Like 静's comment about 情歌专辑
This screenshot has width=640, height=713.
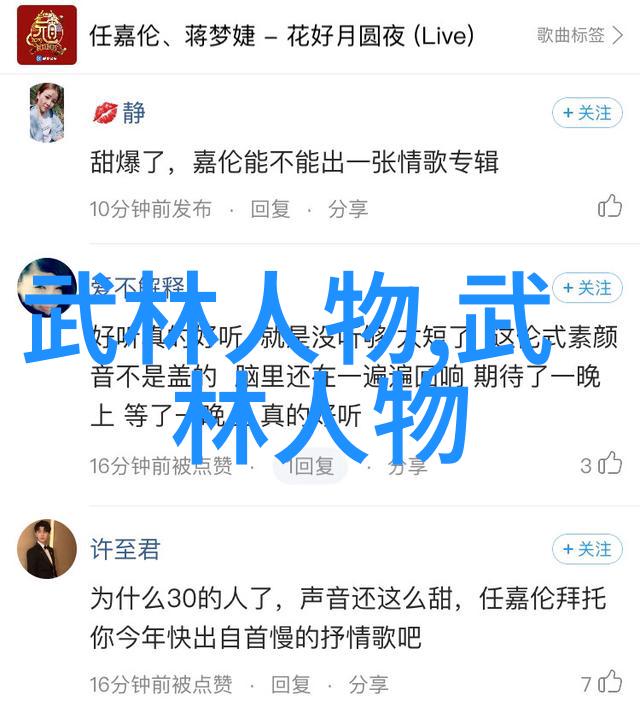[x=609, y=207]
